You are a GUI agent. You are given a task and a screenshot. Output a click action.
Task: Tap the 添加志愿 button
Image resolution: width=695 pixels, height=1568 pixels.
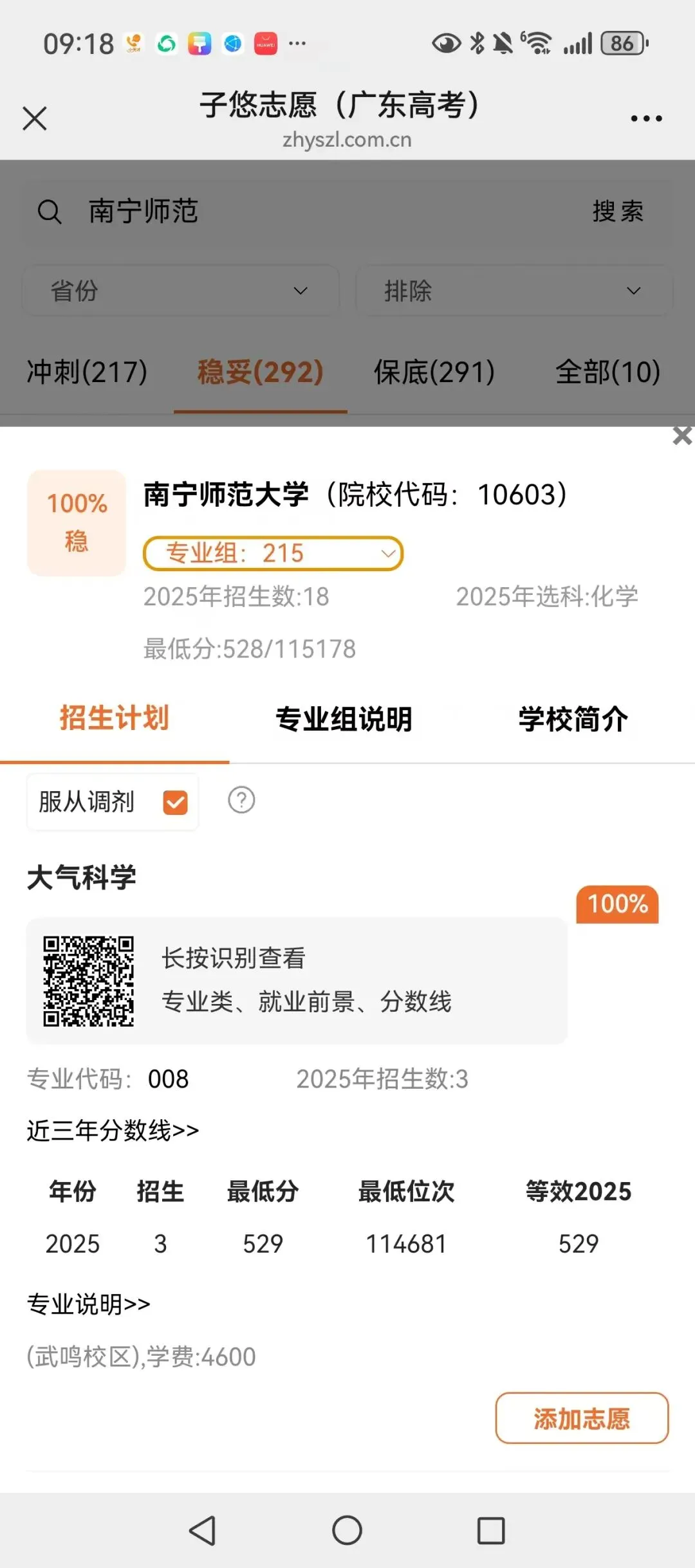click(x=582, y=1418)
